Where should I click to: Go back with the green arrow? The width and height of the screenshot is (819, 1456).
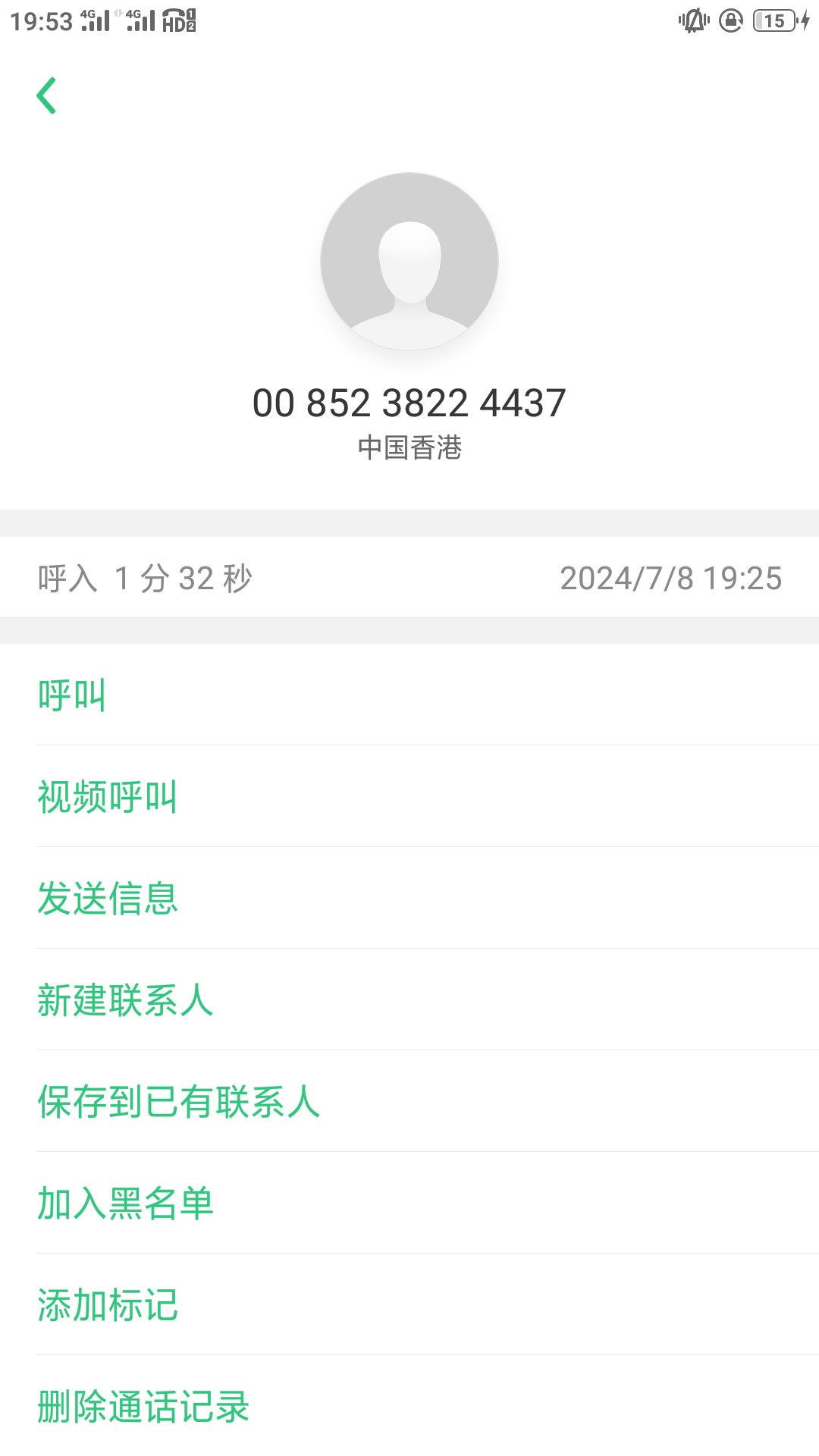[46, 96]
